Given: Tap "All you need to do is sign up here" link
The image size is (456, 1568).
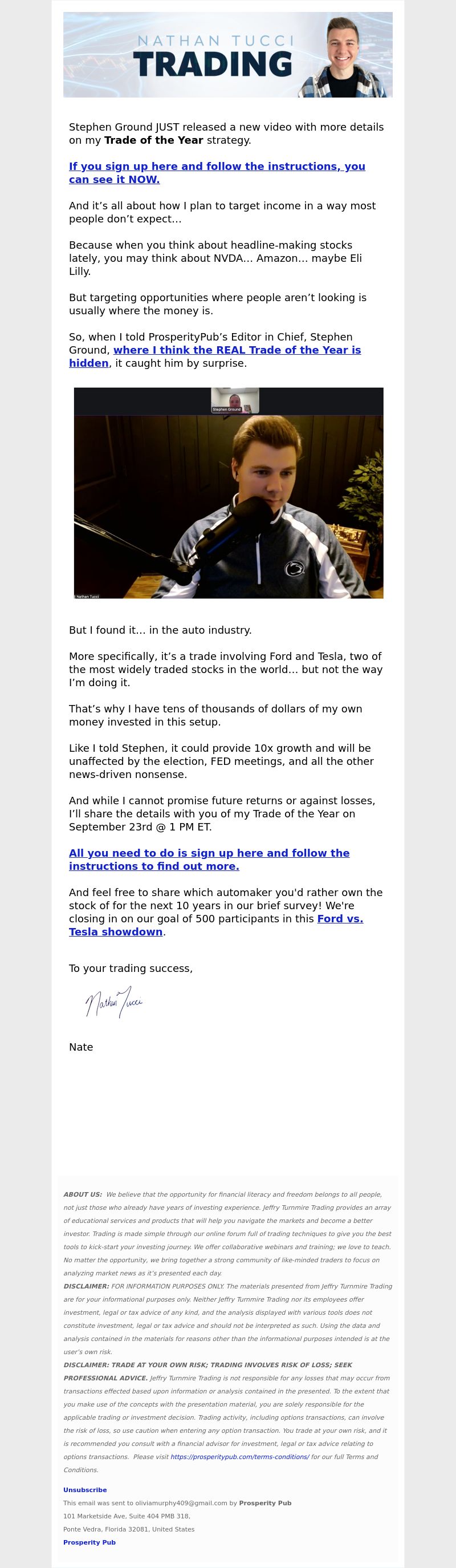Looking at the screenshot, I should (209, 853).
